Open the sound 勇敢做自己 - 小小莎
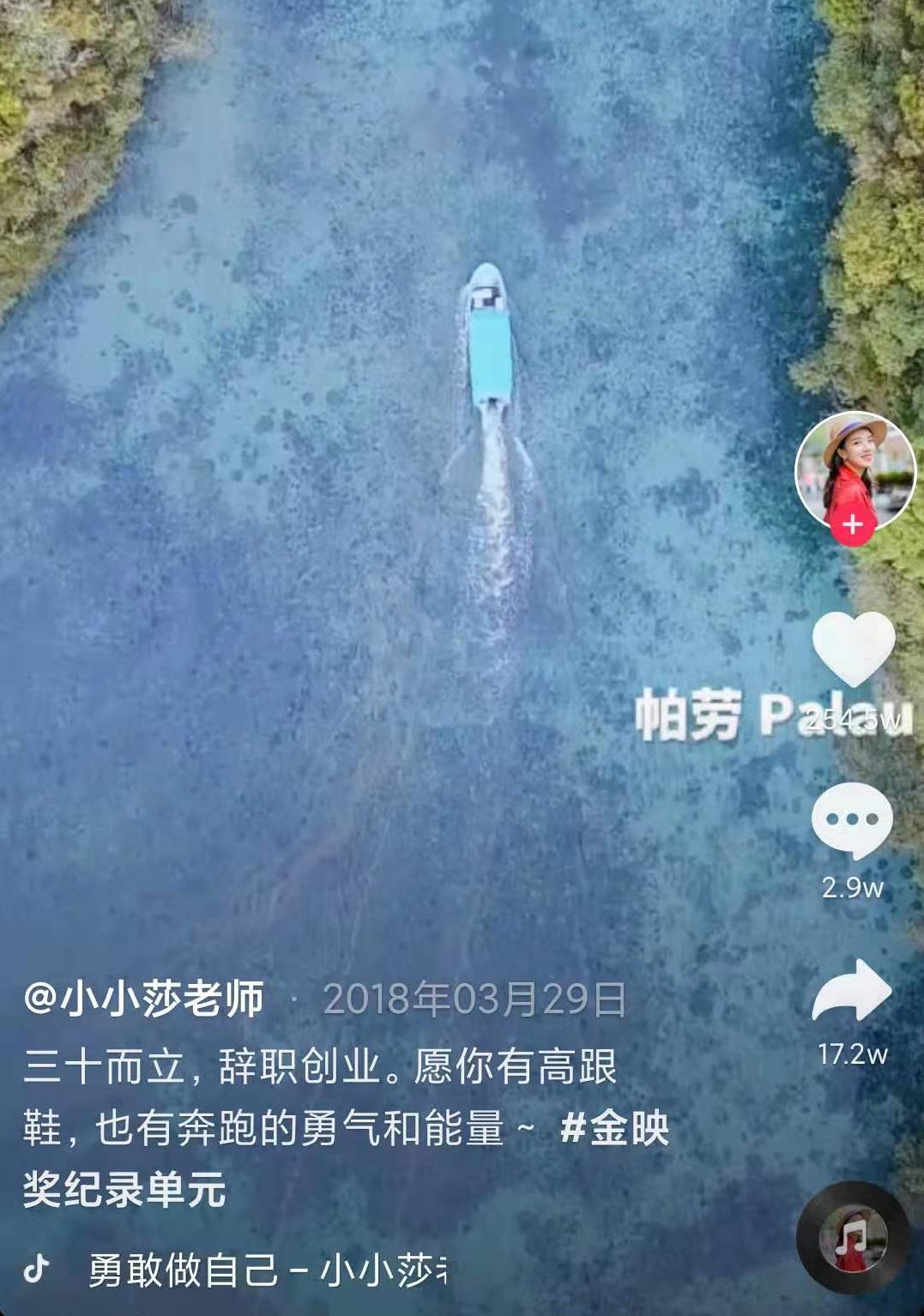The image size is (924, 1316). pyautogui.click(x=268, y=1271)
